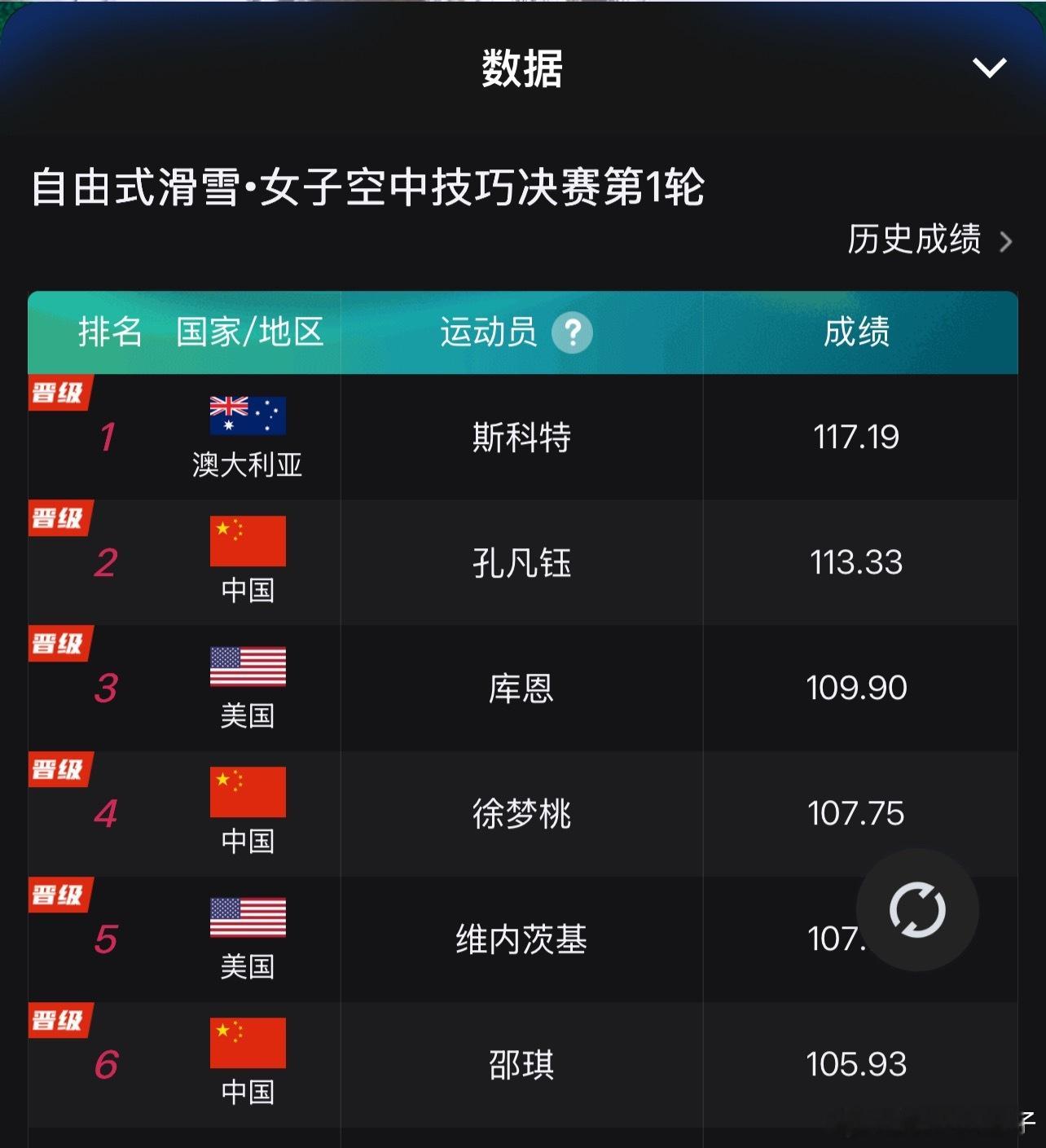Click the US flag next to 维内茨基
Viewport: 1046px width, 1148px height.
[x=247, y=918]
